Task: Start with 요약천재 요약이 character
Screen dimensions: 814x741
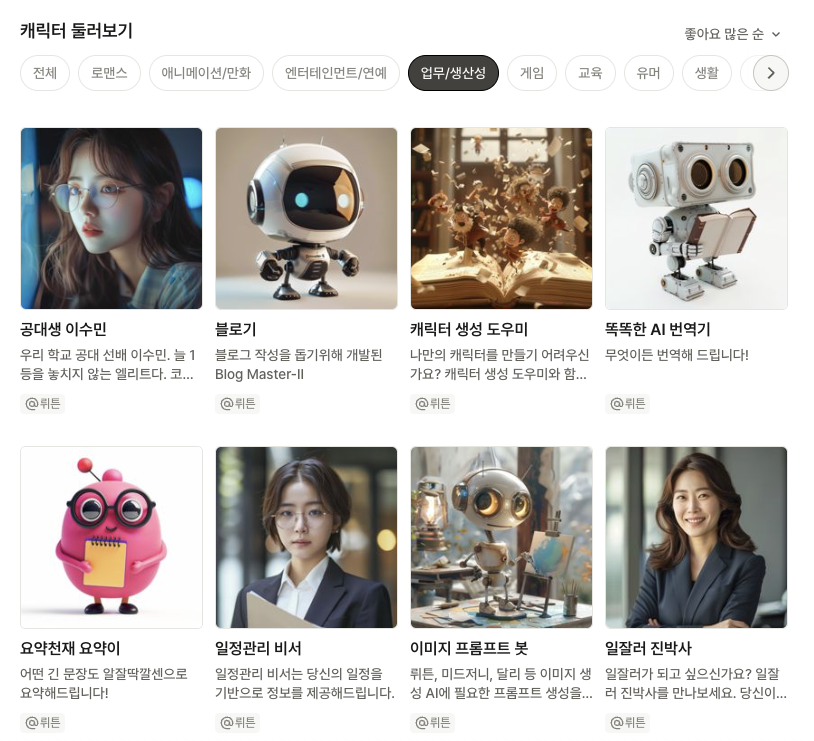Action: pos(111,537)
